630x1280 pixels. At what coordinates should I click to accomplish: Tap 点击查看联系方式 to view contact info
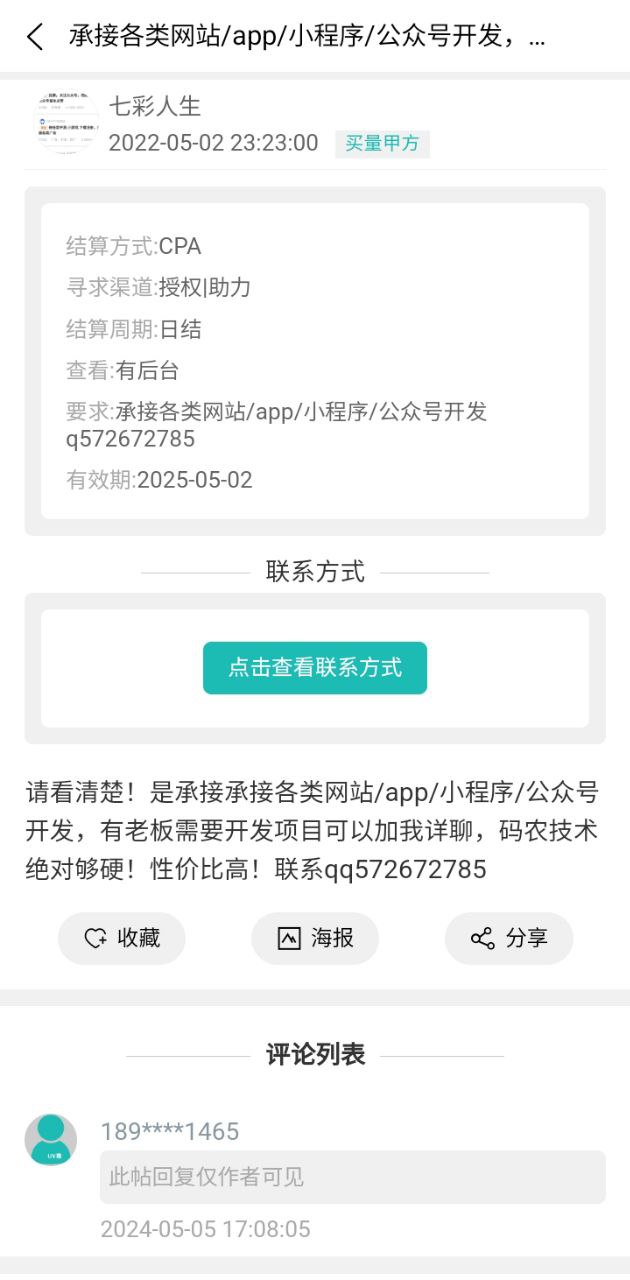315,667
